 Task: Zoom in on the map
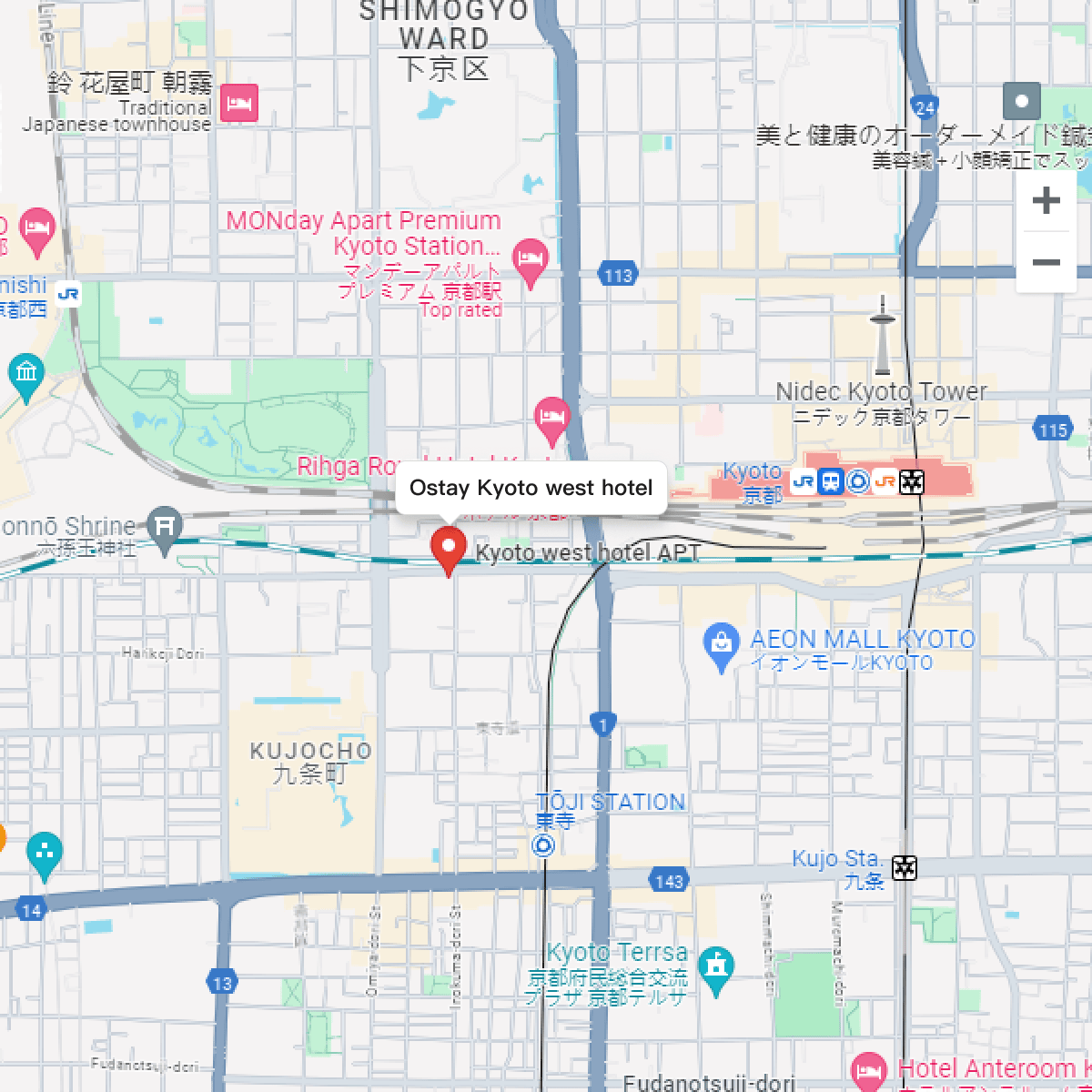click(x=1046, y=200)
